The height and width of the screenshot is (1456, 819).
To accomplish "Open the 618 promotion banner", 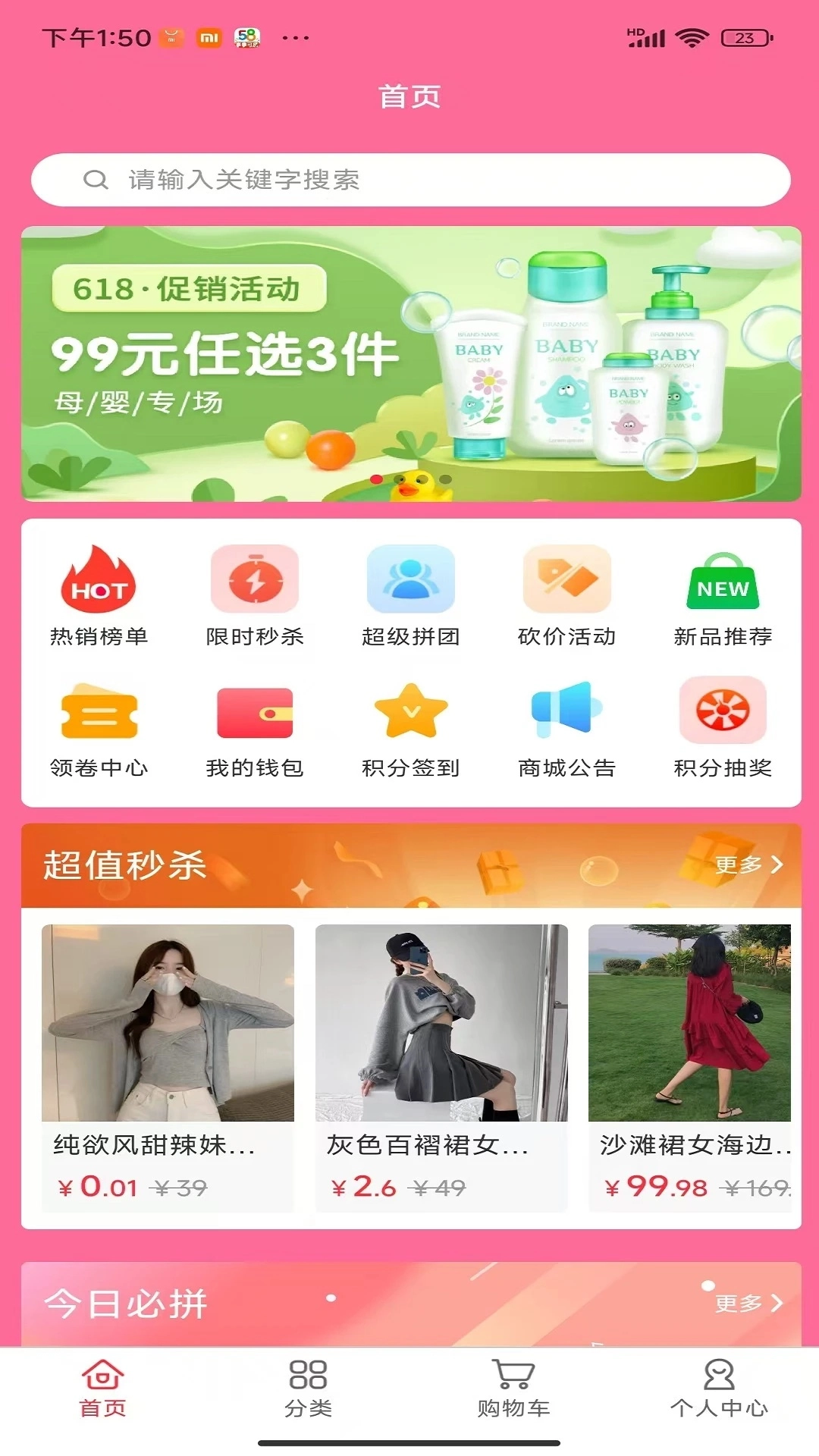I will tap(410, 364).
